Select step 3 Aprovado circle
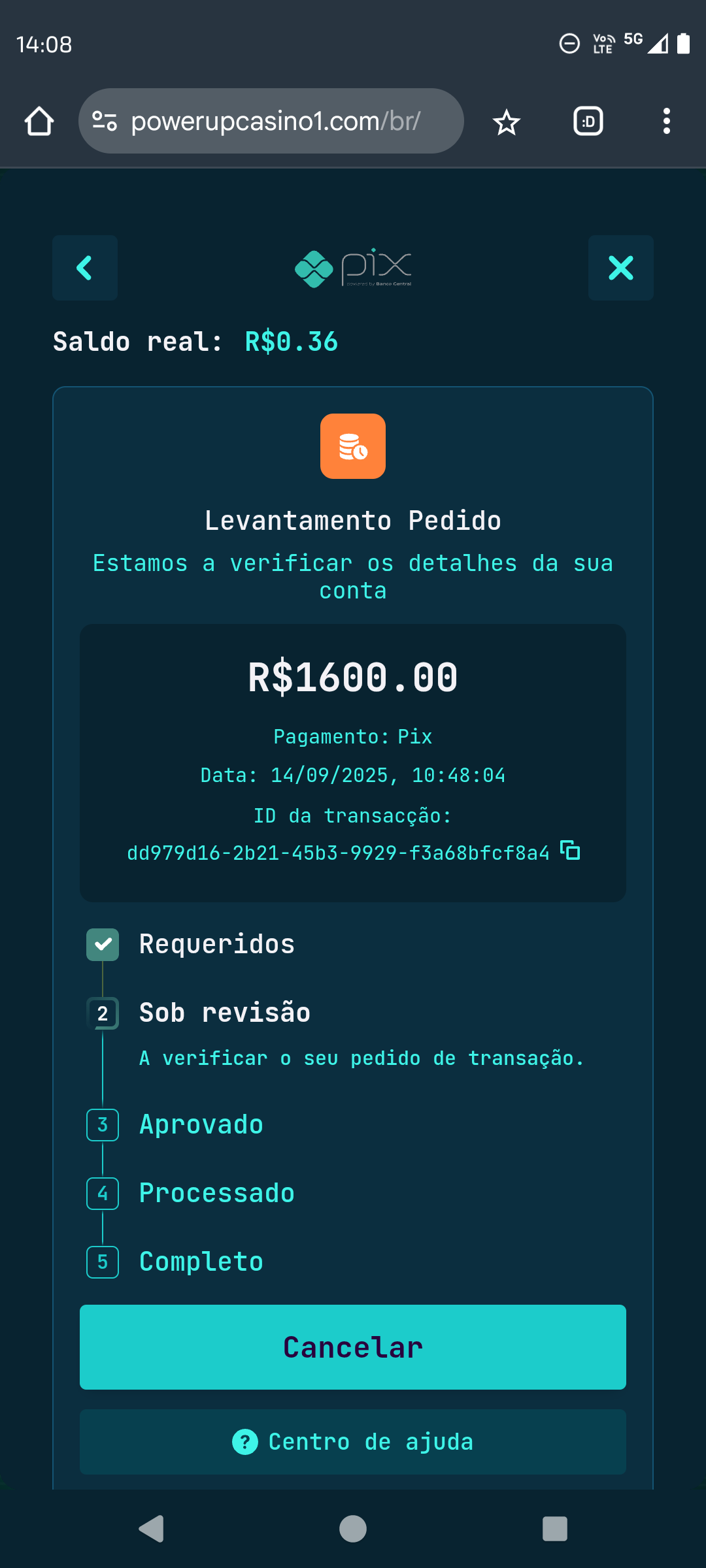Screen dimensions: 706x1568 (x=102, y=1125)
